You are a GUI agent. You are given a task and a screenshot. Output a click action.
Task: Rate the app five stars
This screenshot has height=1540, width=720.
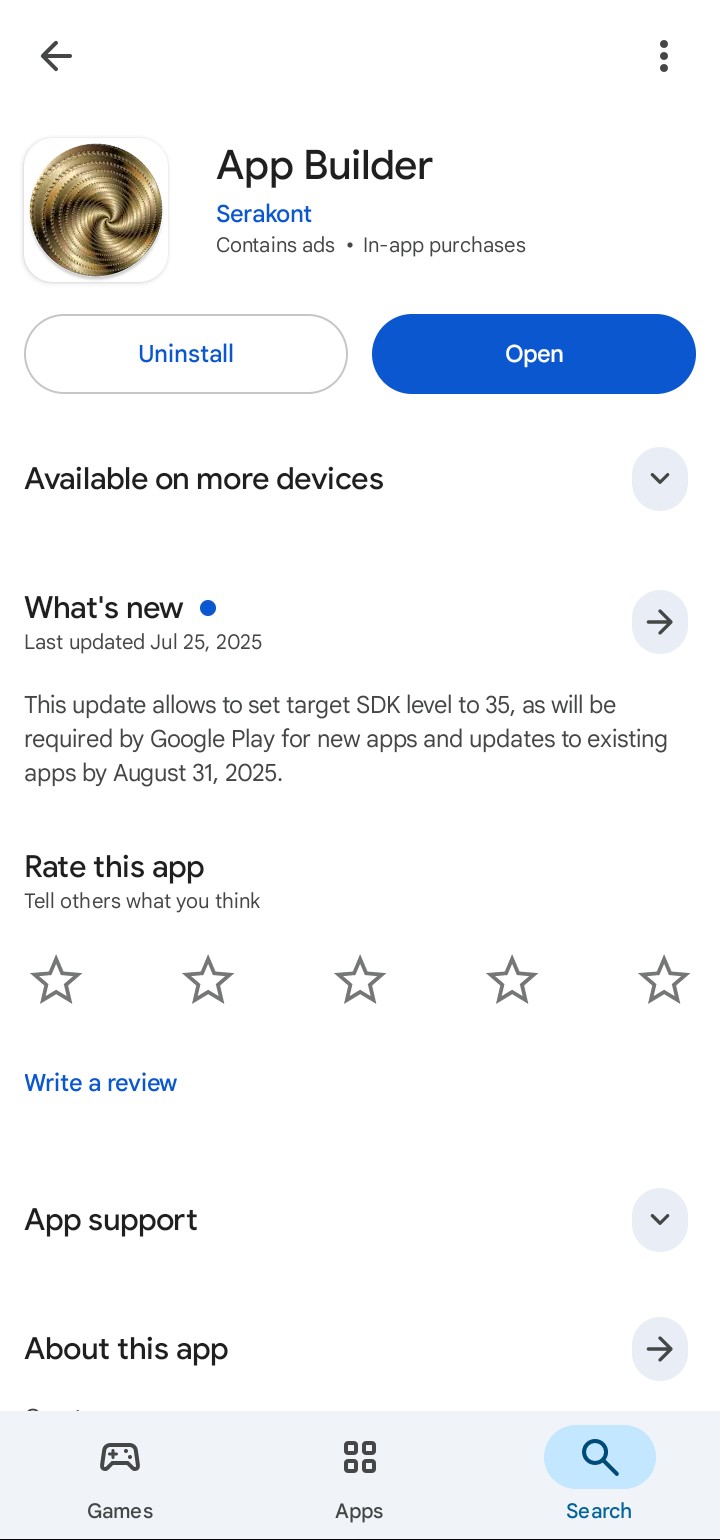point(664,980)
